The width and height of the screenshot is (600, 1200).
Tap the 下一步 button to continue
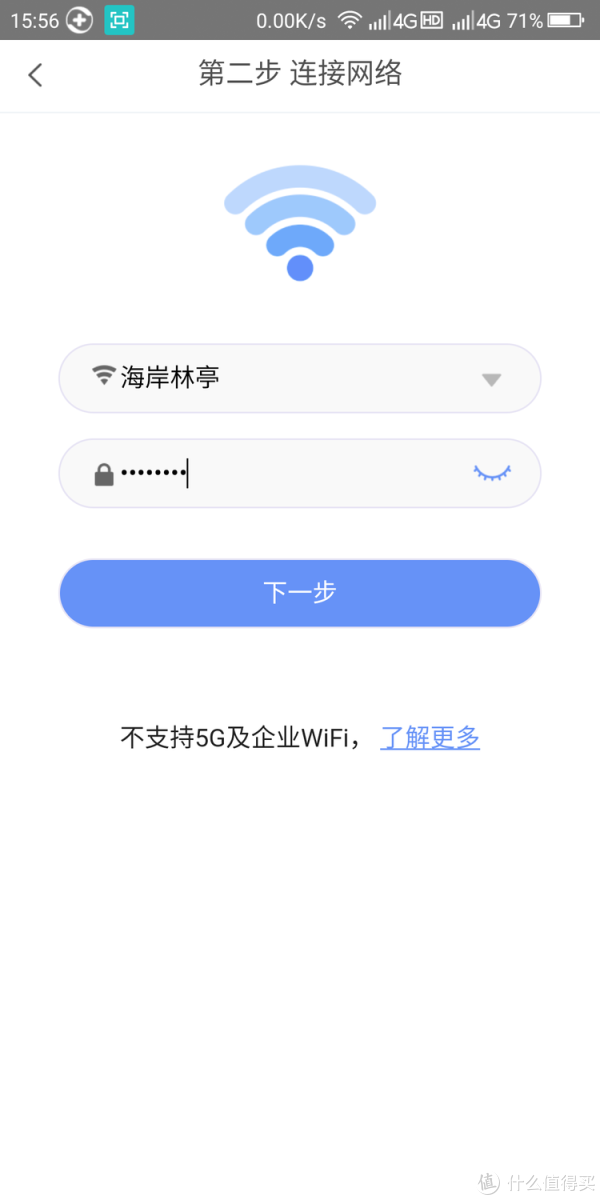[300, 593]
